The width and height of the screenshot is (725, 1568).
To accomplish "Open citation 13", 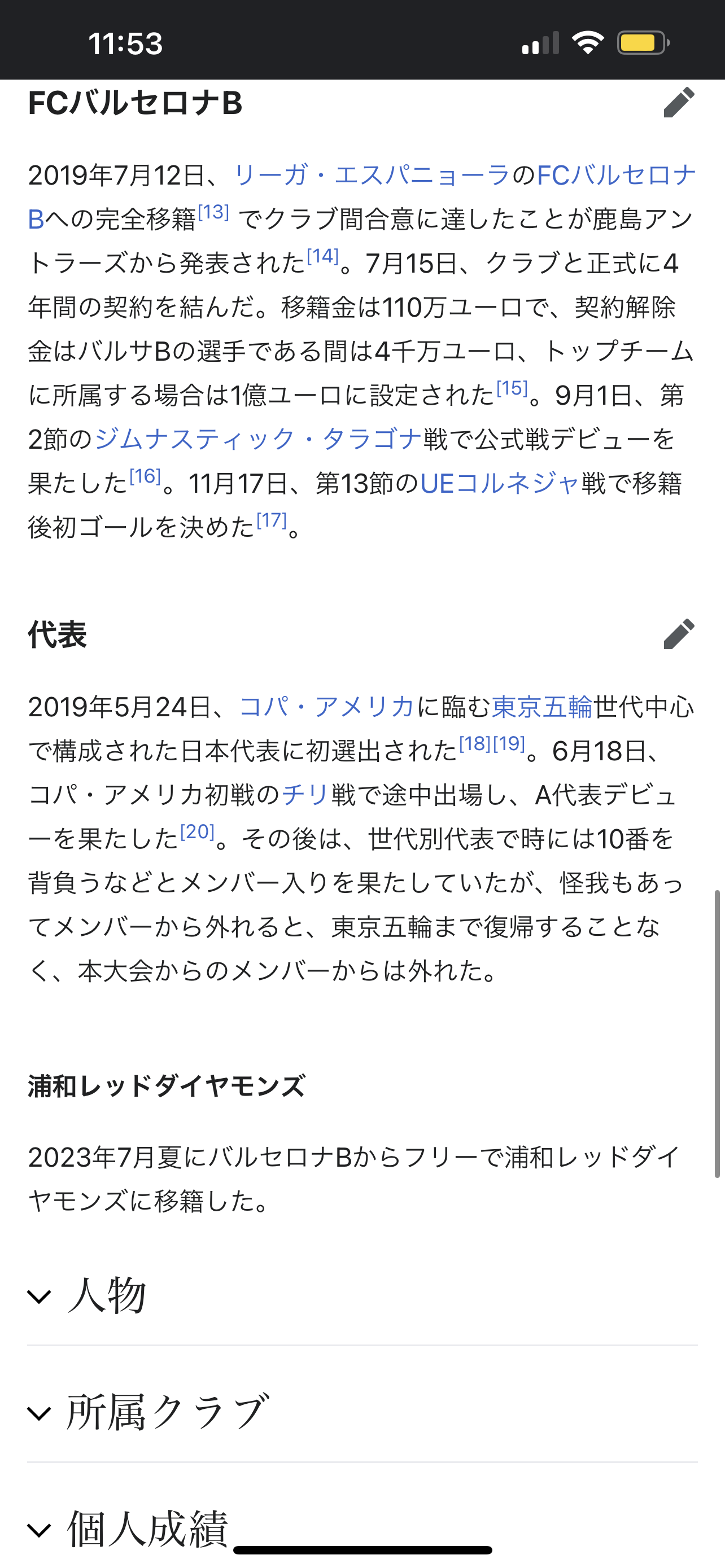I will [x=213, y=212].
